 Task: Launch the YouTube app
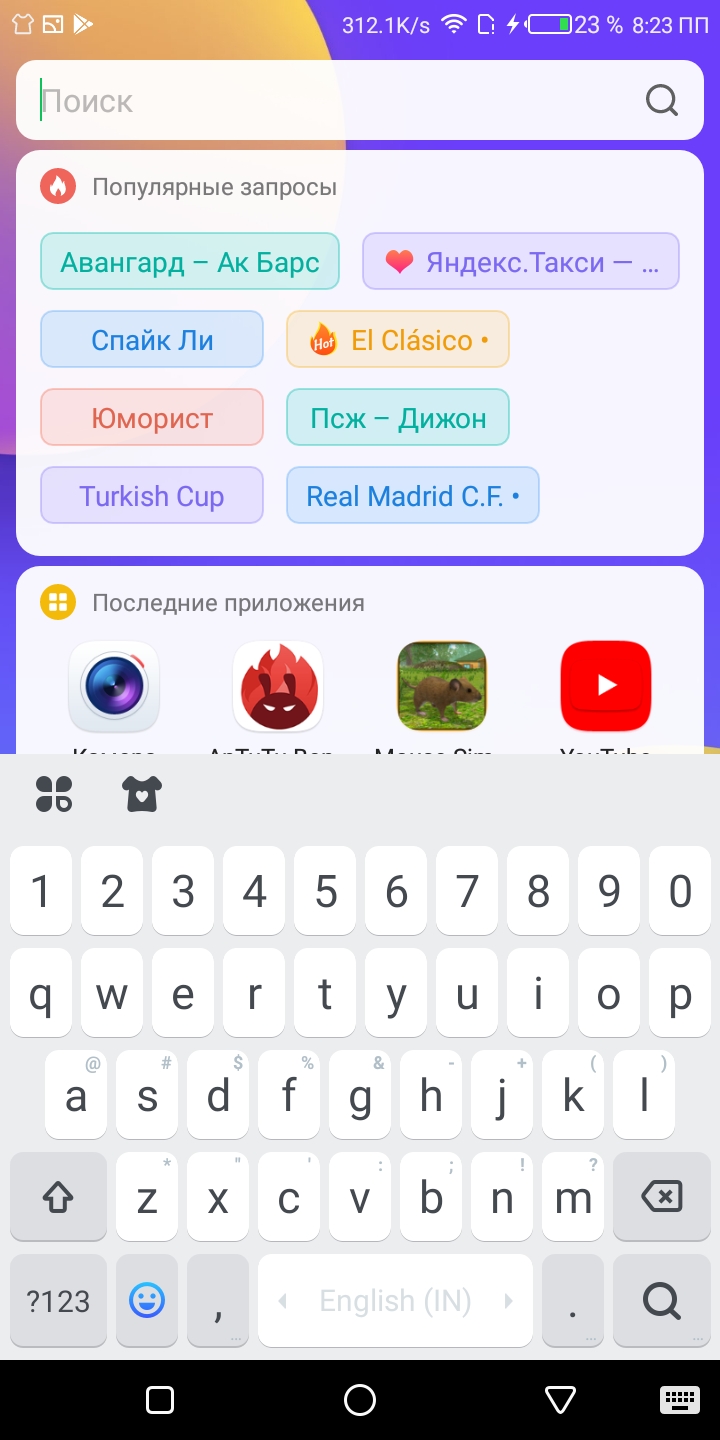pos(606,687)
